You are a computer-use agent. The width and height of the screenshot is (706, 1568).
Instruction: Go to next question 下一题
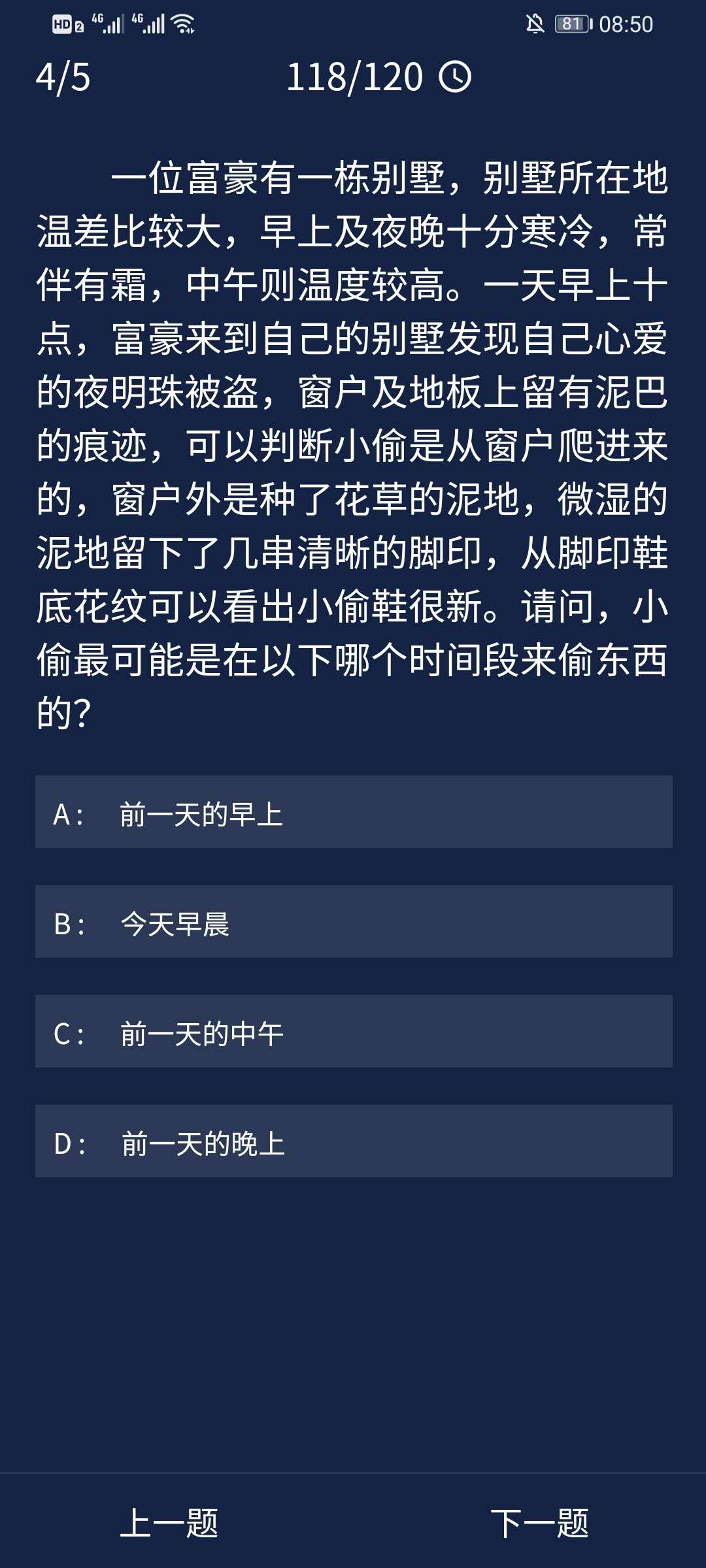coord(539,1523)
